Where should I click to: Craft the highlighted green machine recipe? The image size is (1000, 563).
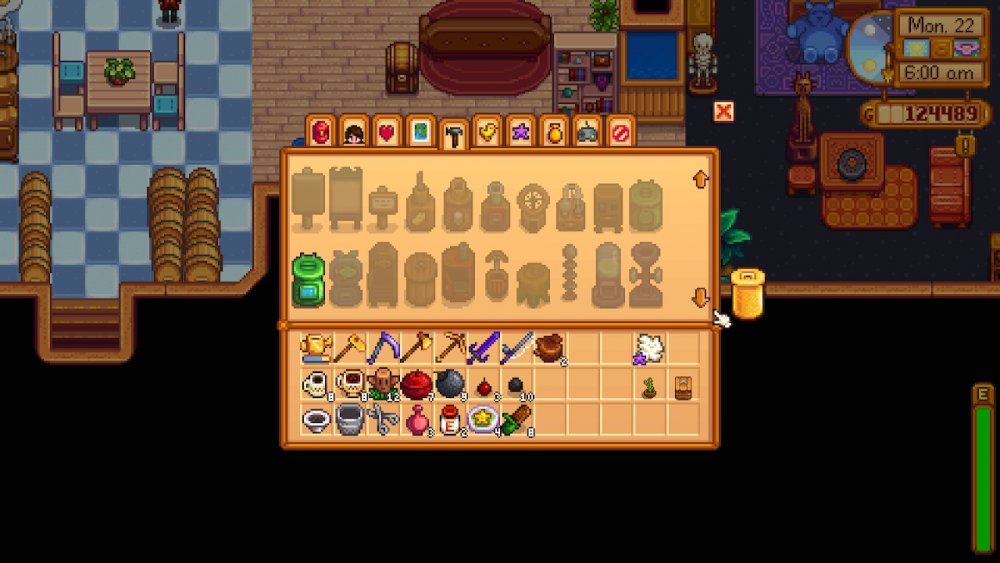(x=308, y=279)
